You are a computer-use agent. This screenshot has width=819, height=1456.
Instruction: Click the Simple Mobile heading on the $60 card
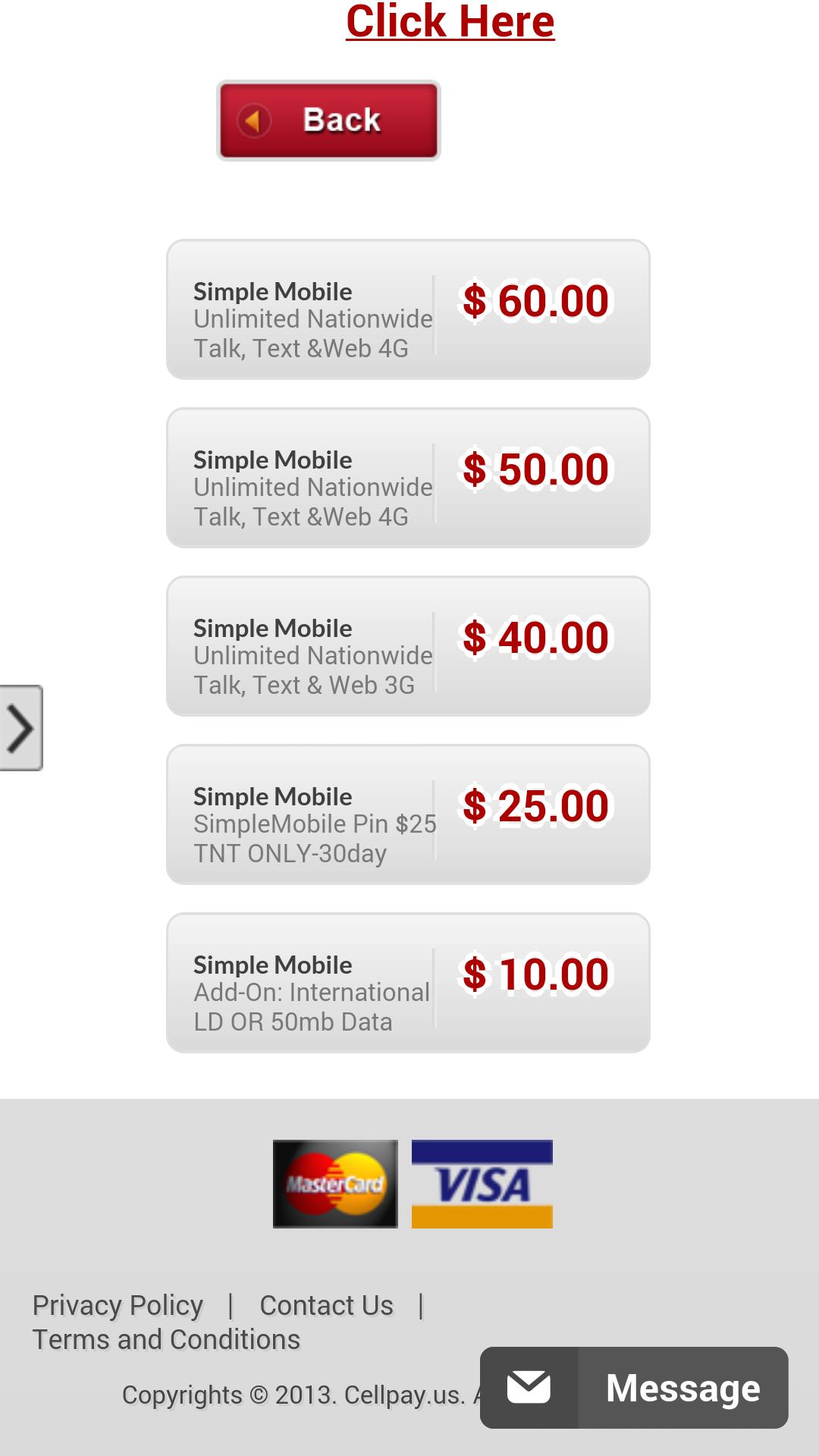271,291
